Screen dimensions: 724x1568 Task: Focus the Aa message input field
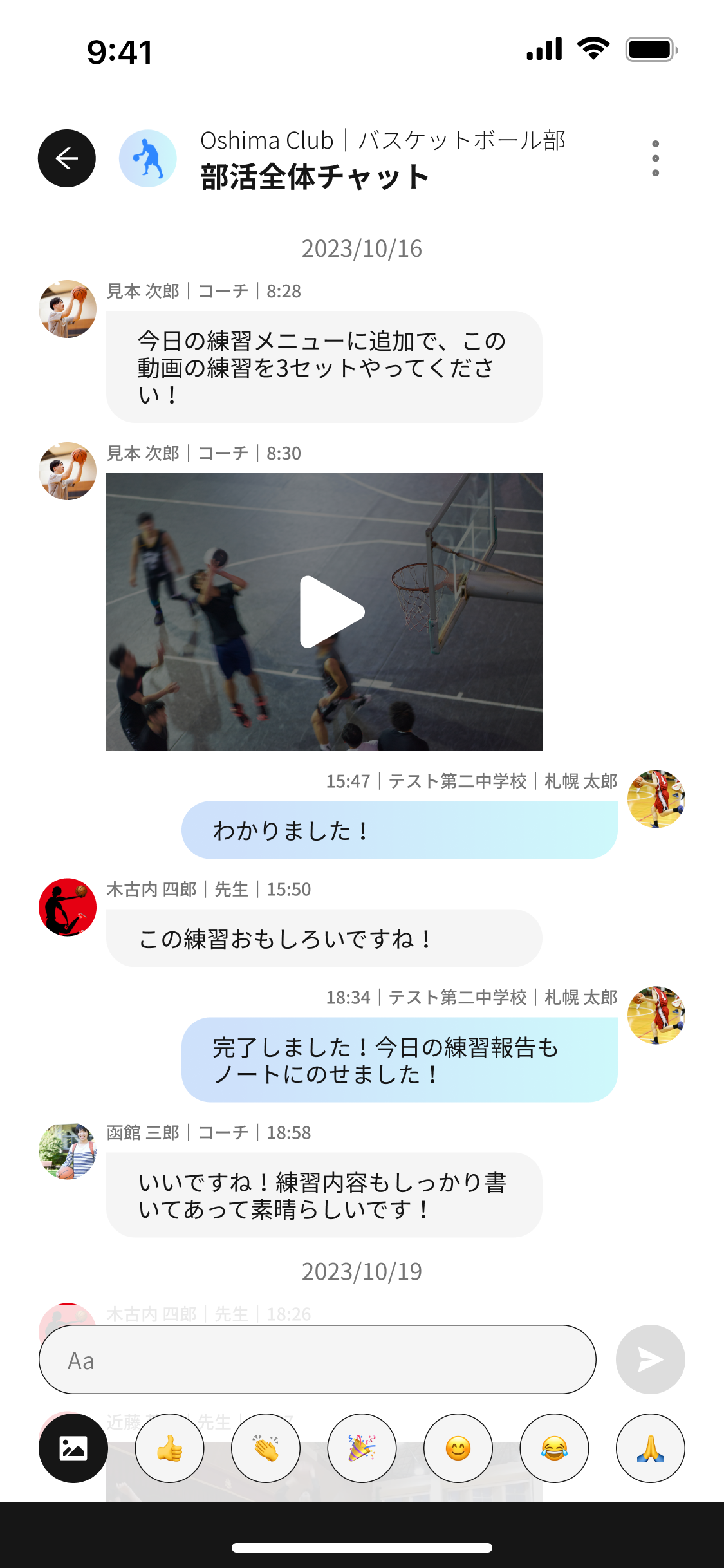317,1359
